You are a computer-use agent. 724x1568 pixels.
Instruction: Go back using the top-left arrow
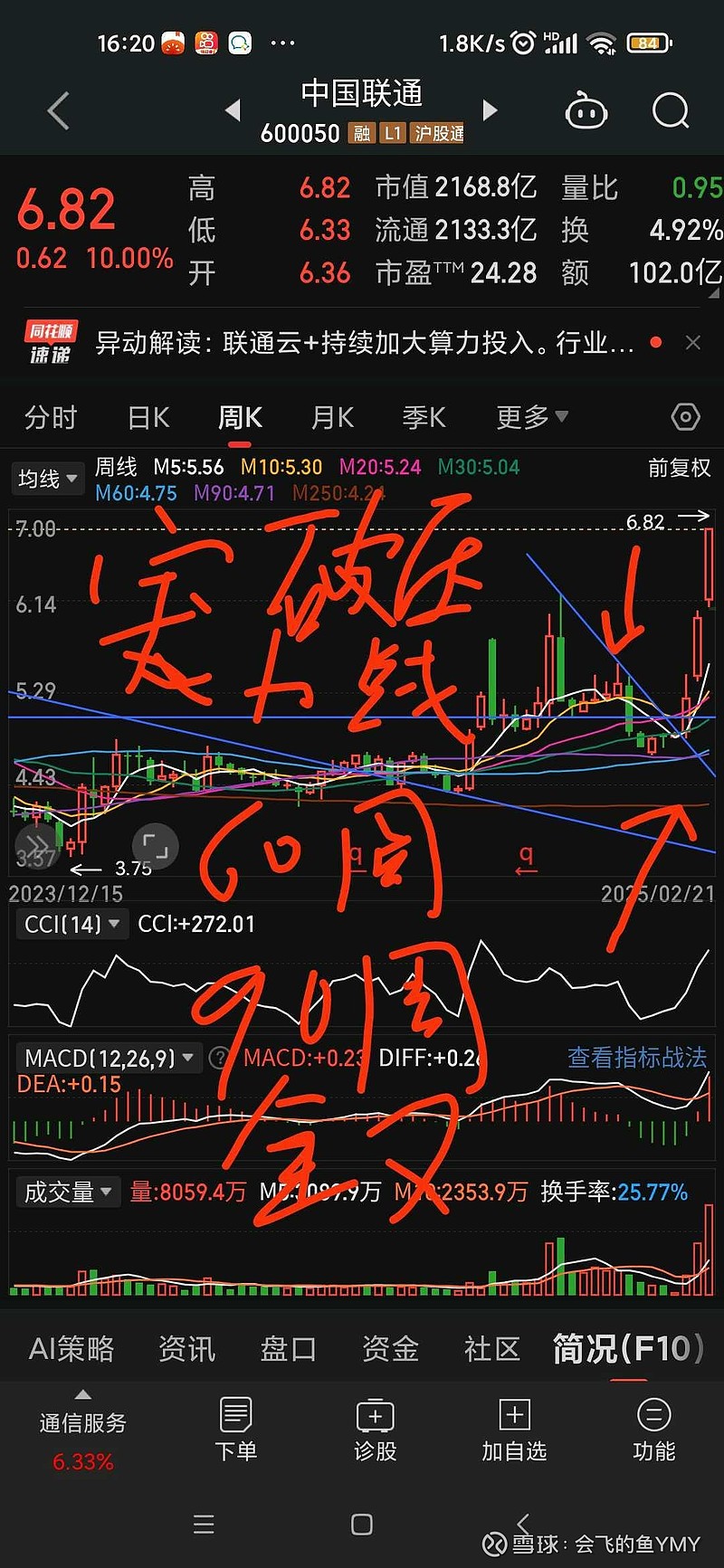[59, 111]
